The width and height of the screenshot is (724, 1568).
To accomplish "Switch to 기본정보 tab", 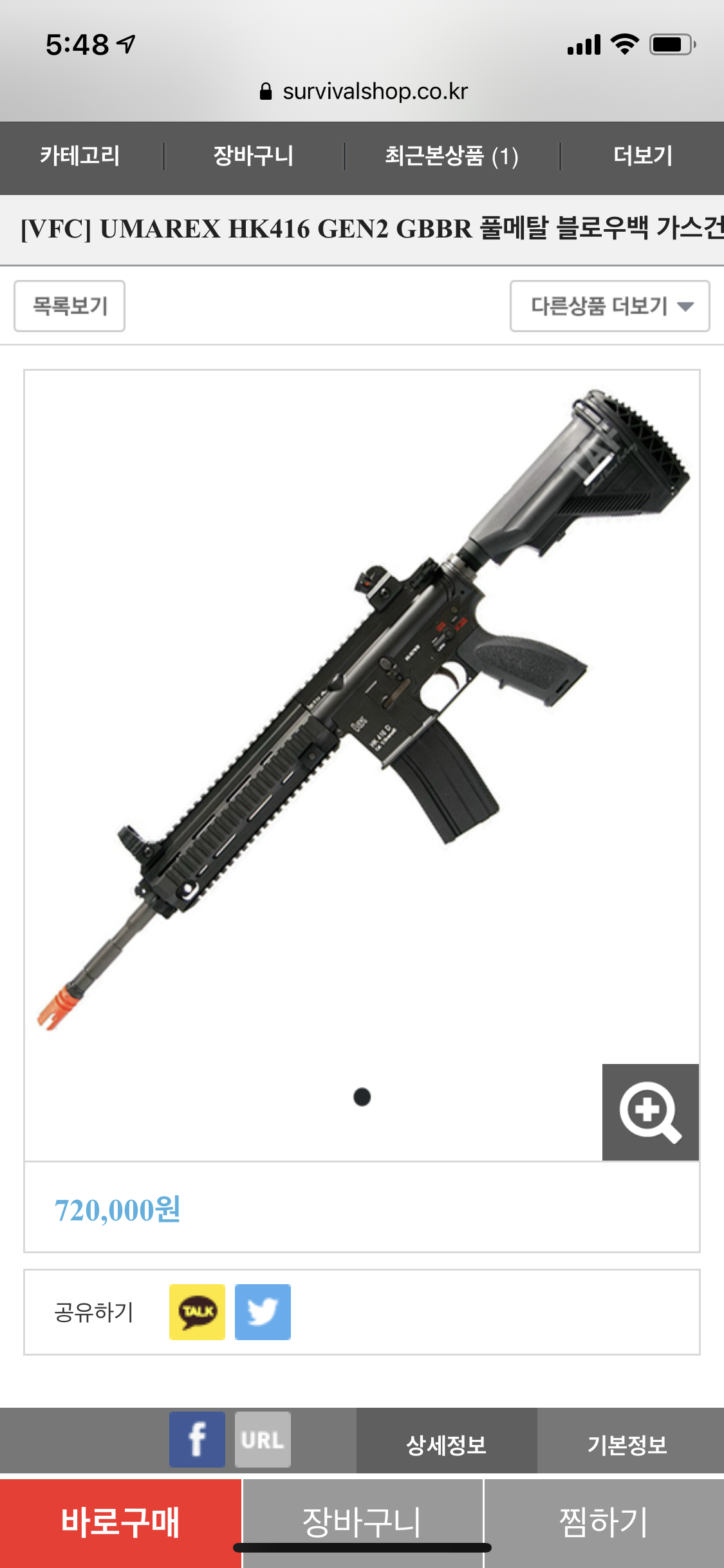I will click(627, 1445).
